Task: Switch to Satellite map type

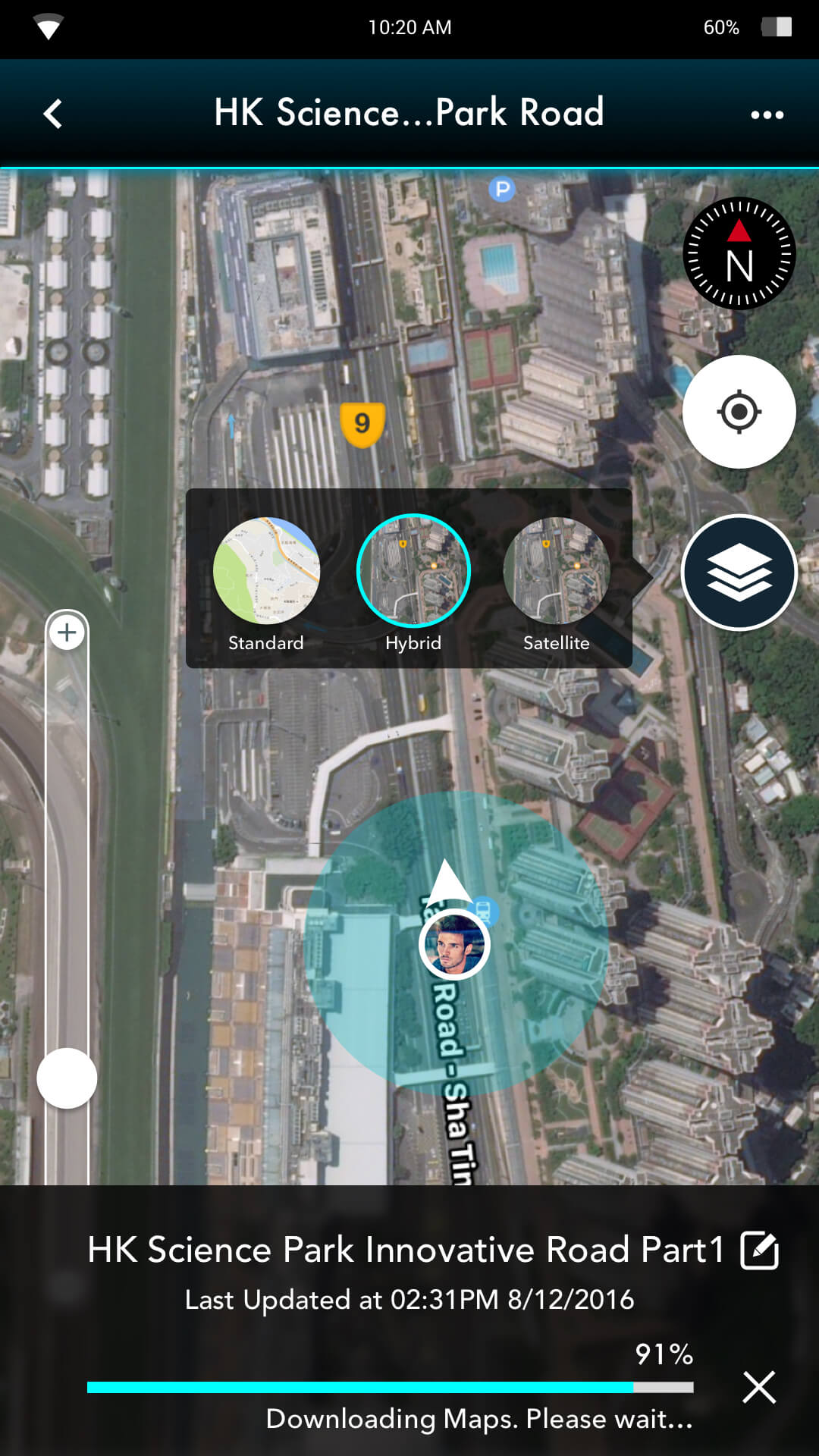Action: pyautogui.click(x=557, y=571)
